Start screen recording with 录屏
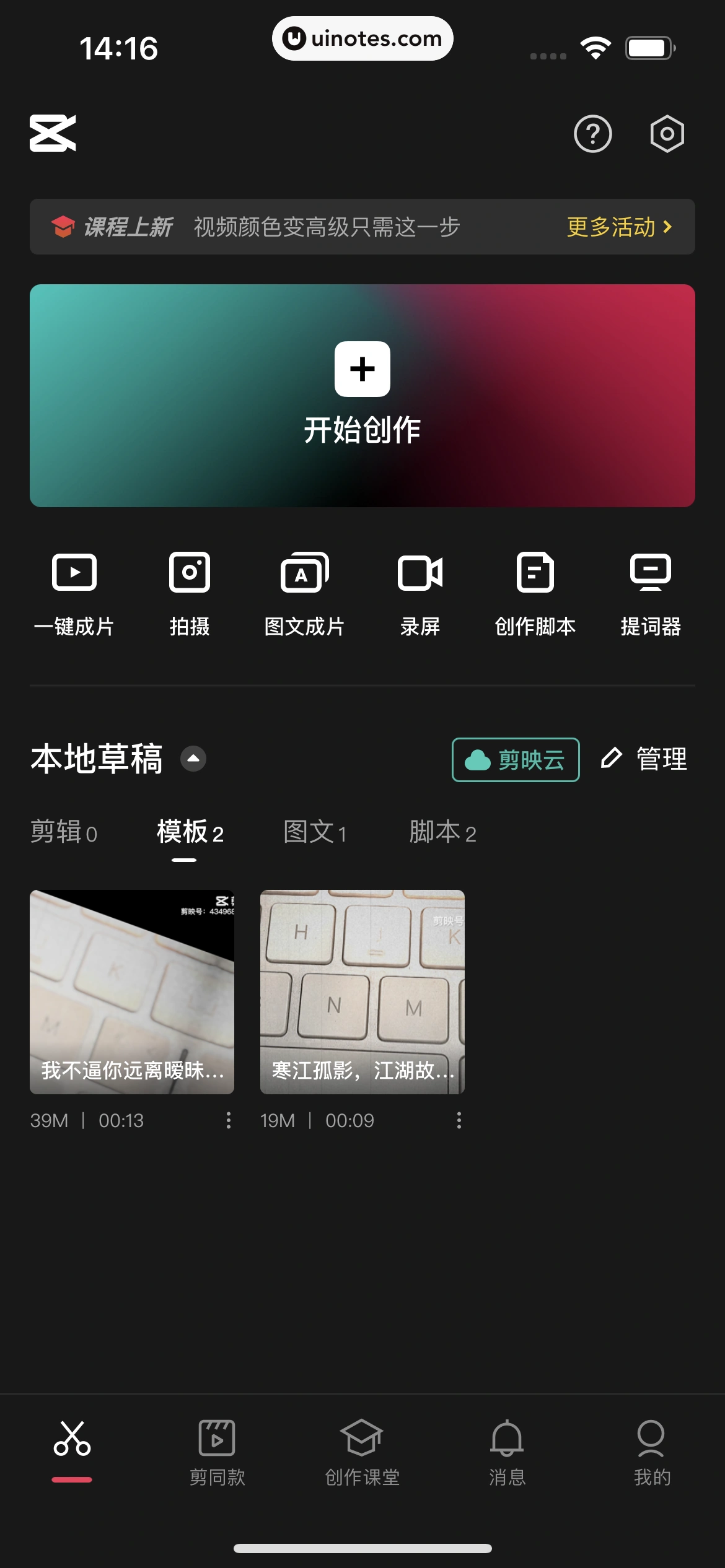725x1568 pixels. (x=420, y=591)
